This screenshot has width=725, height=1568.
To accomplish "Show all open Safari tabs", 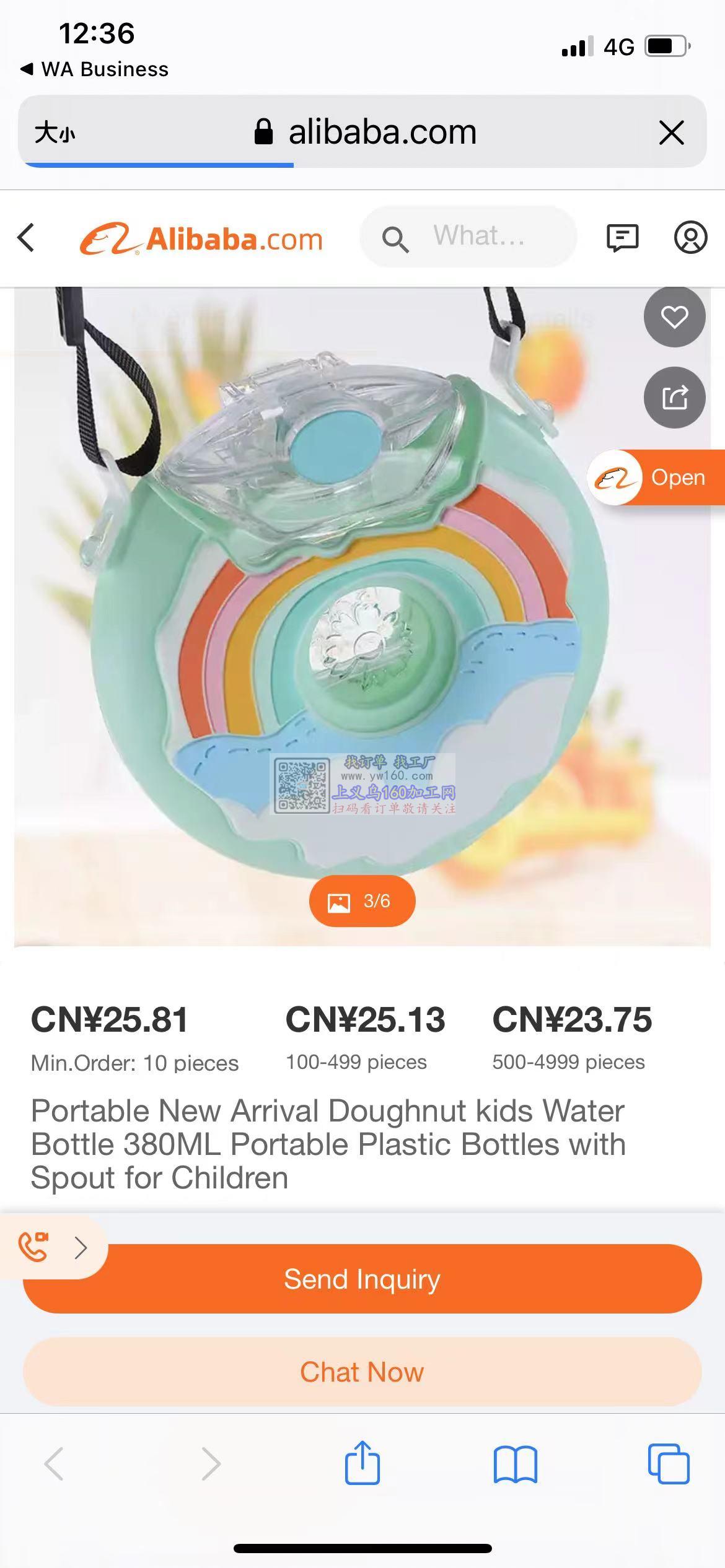I will (x=668, y=1464).
